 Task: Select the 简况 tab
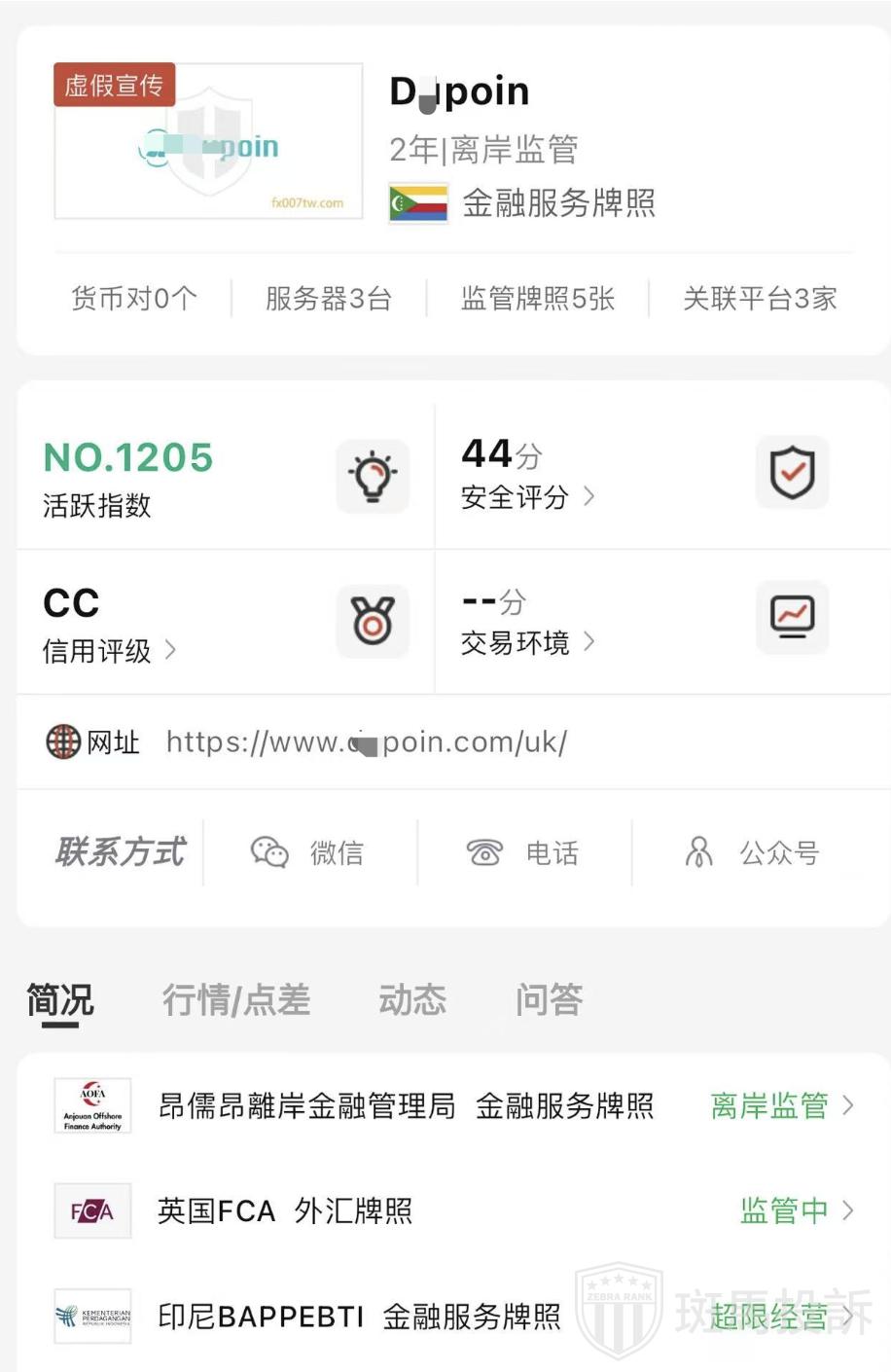click(60, 999)
